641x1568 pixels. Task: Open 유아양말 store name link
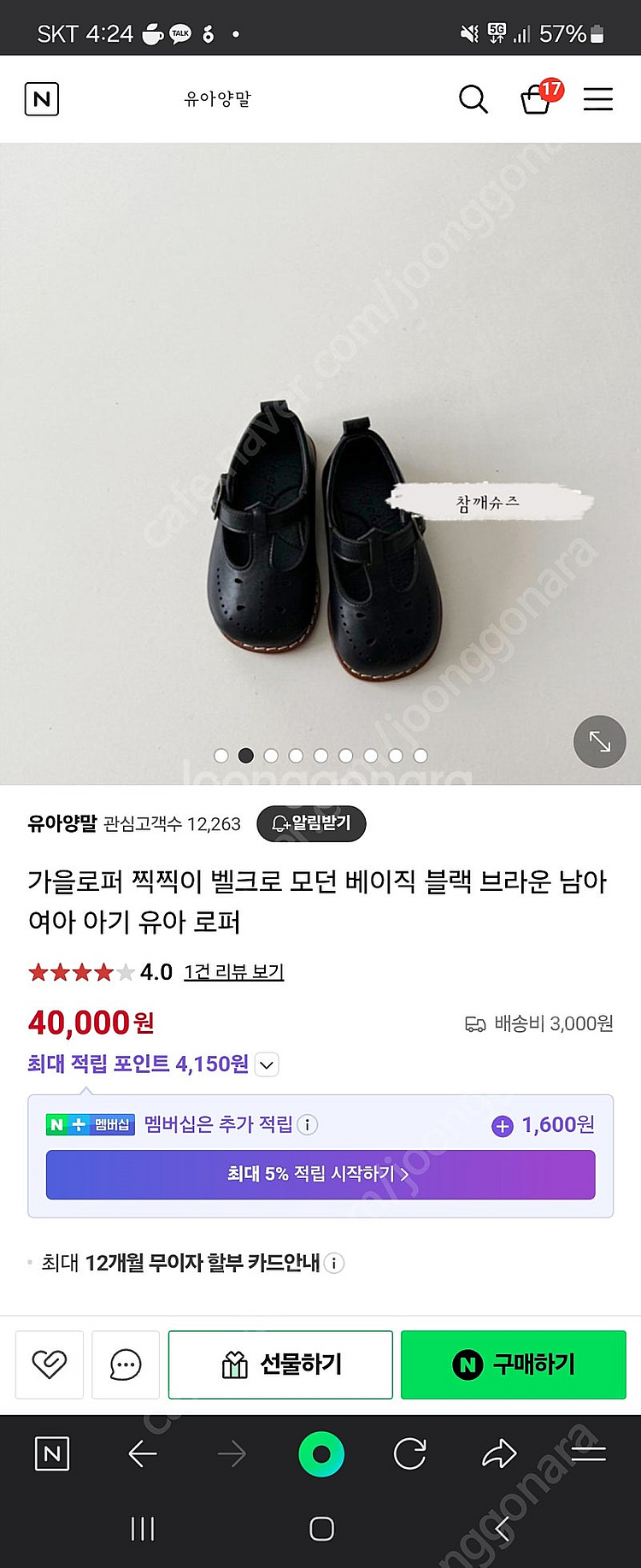62,823
